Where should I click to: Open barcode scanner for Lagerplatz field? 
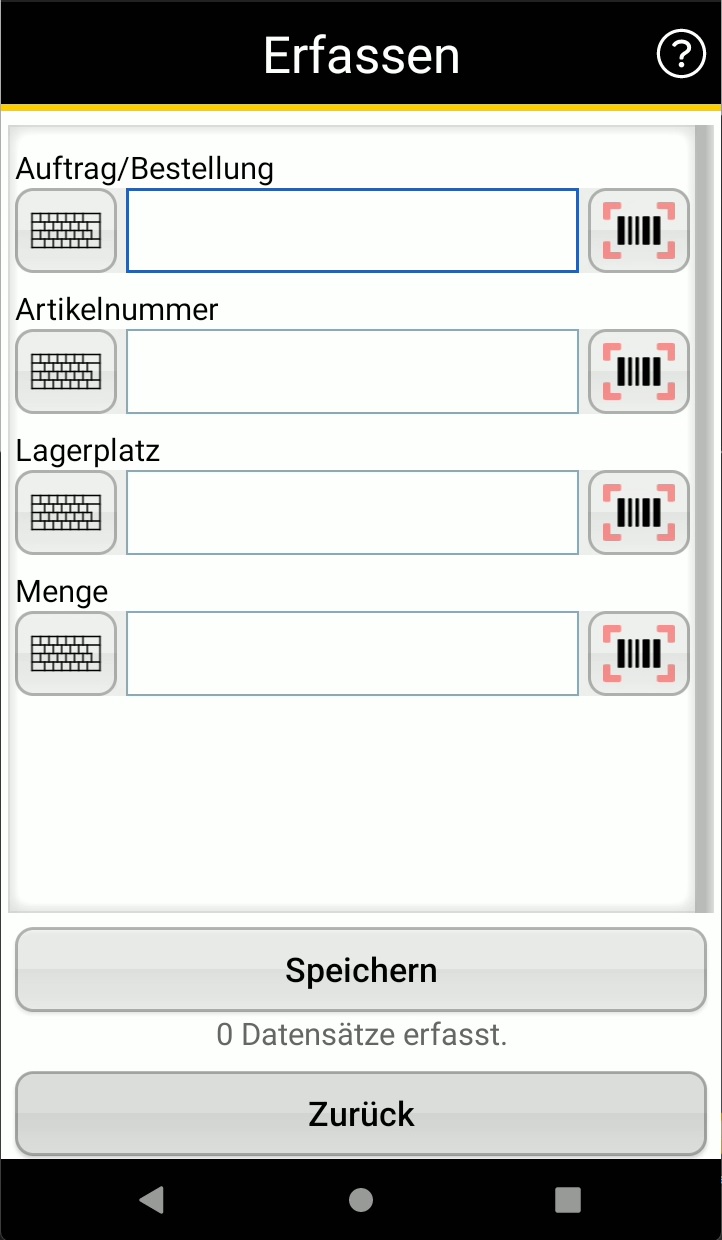637,512
